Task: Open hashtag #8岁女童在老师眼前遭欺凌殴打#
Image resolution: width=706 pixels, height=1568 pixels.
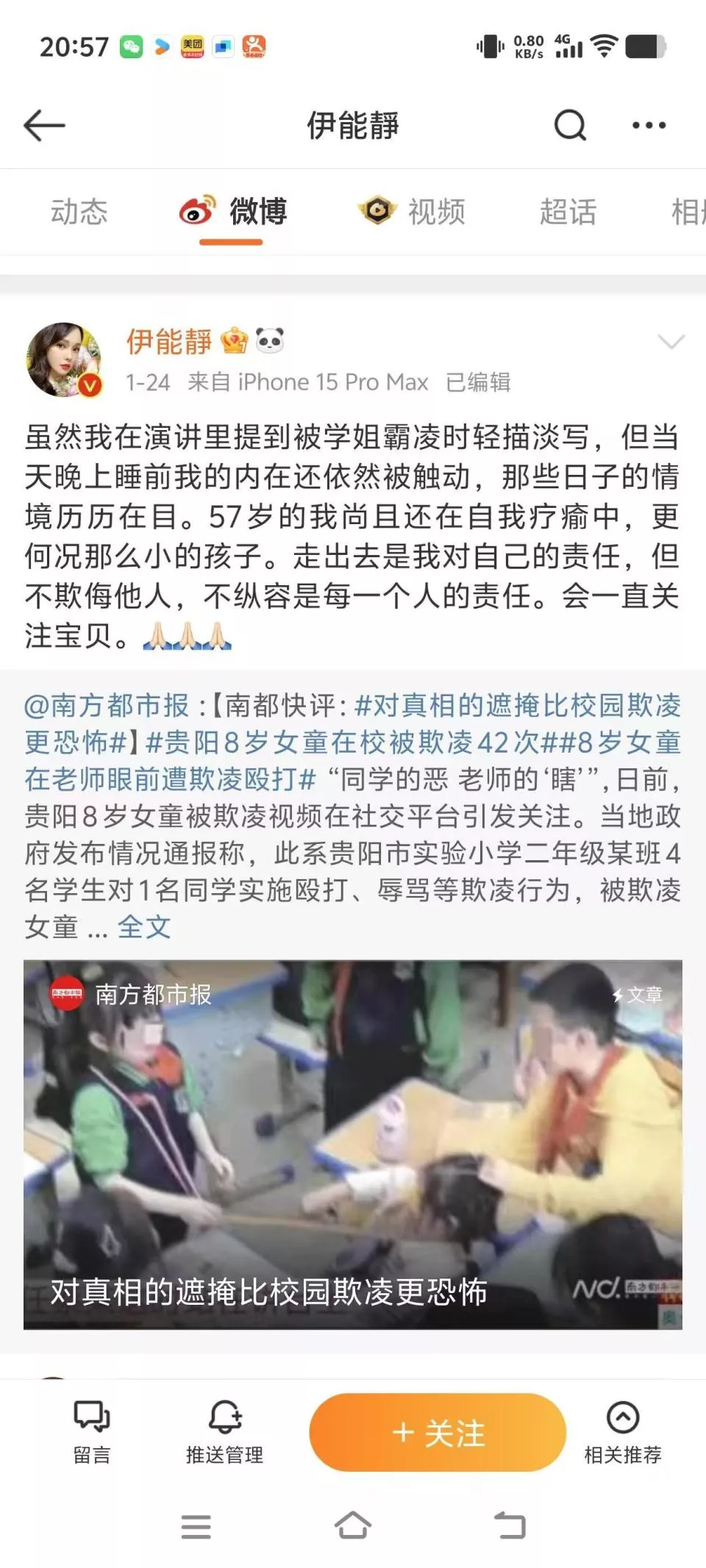Action: [169, 780]
